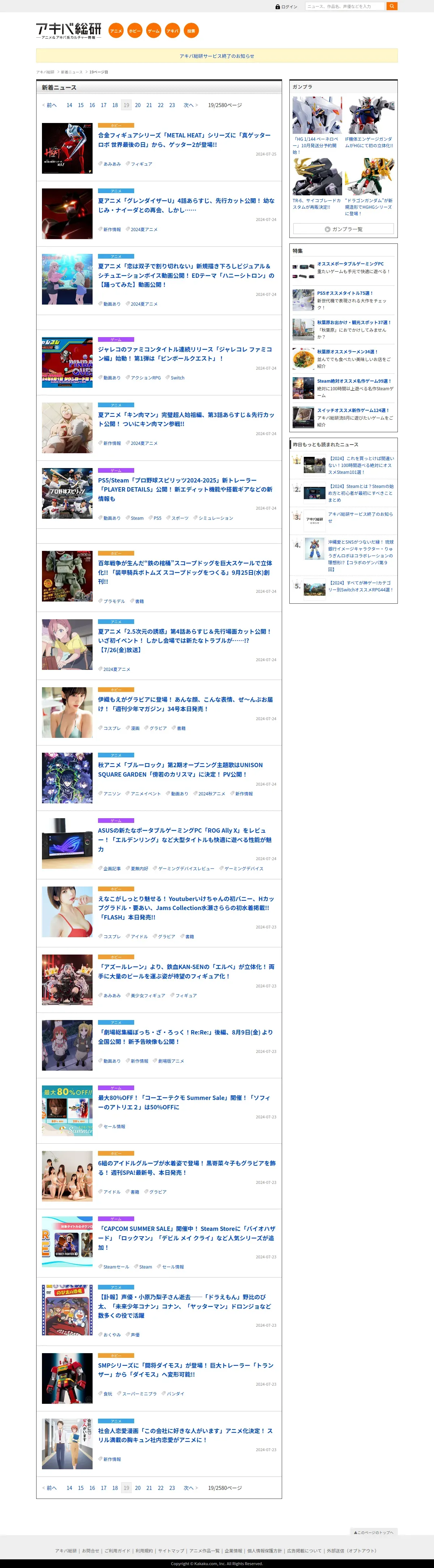The image size is (434, 1568).
Task: Open the ガンプラ一覧 list button
Action: pyautogui.click(x=343, y=229)
